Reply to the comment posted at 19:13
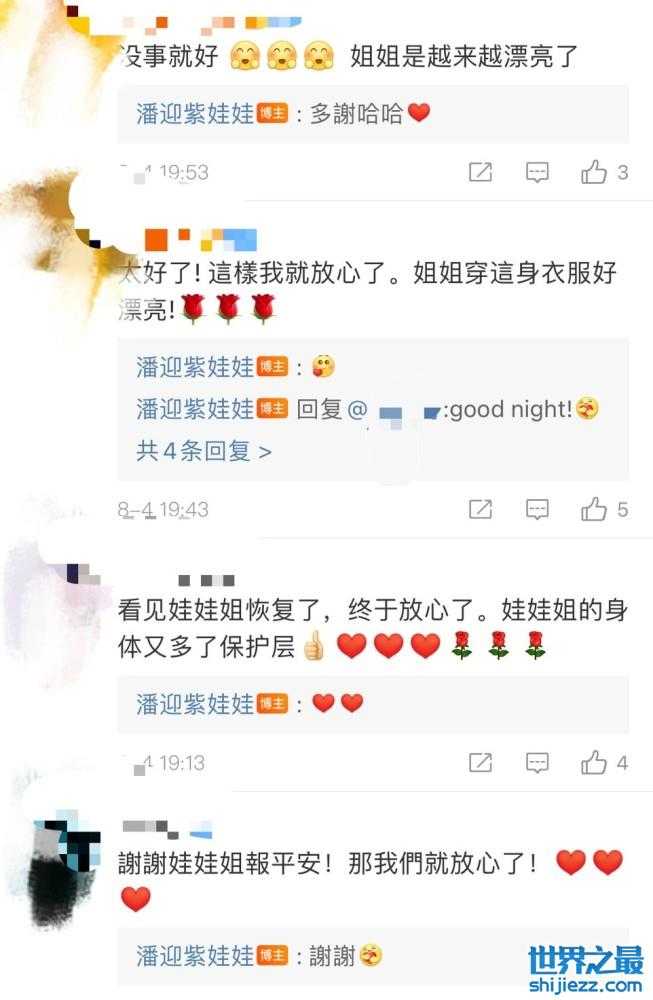The height and width of the screenshot is (1000, 653). [x=538, y=763]
